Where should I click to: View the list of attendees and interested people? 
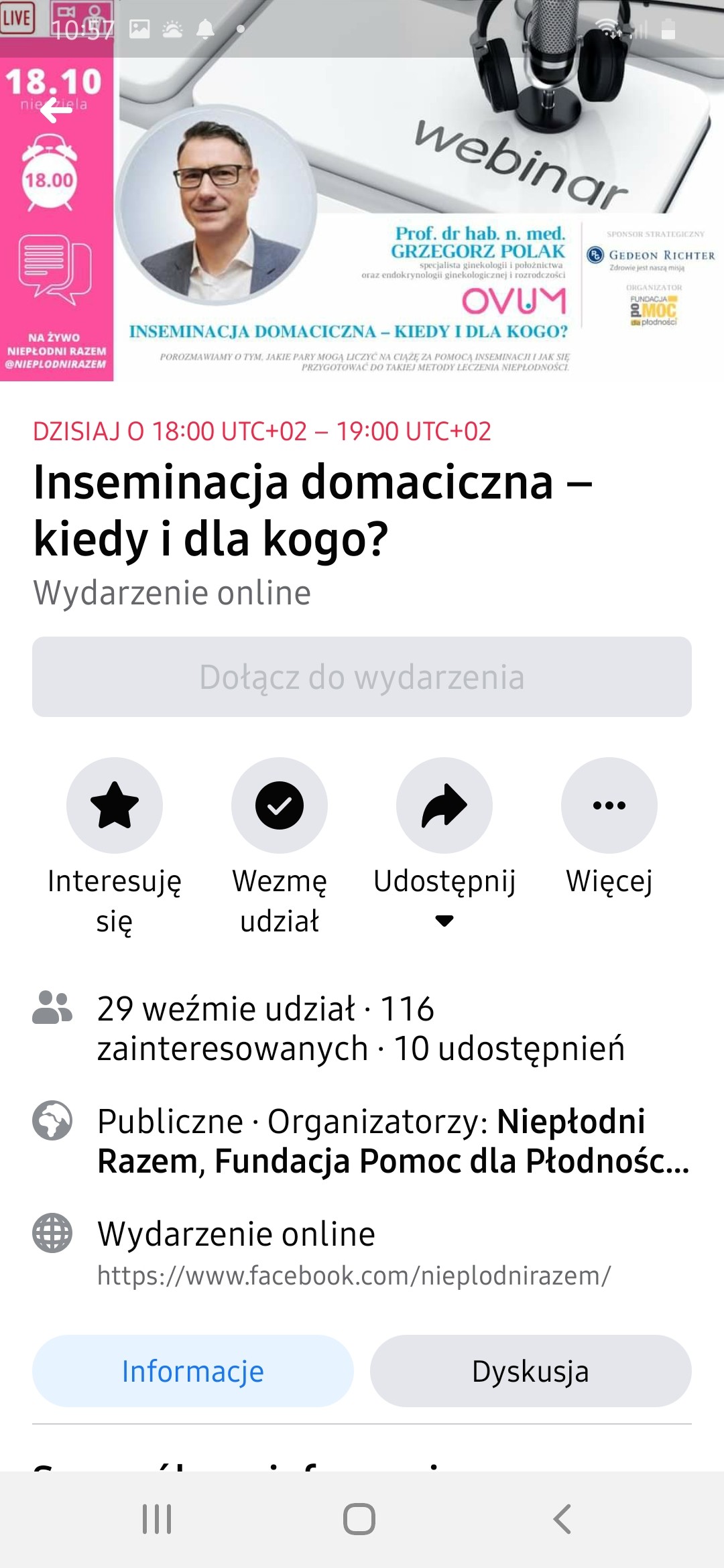(x=361, y=1028)
